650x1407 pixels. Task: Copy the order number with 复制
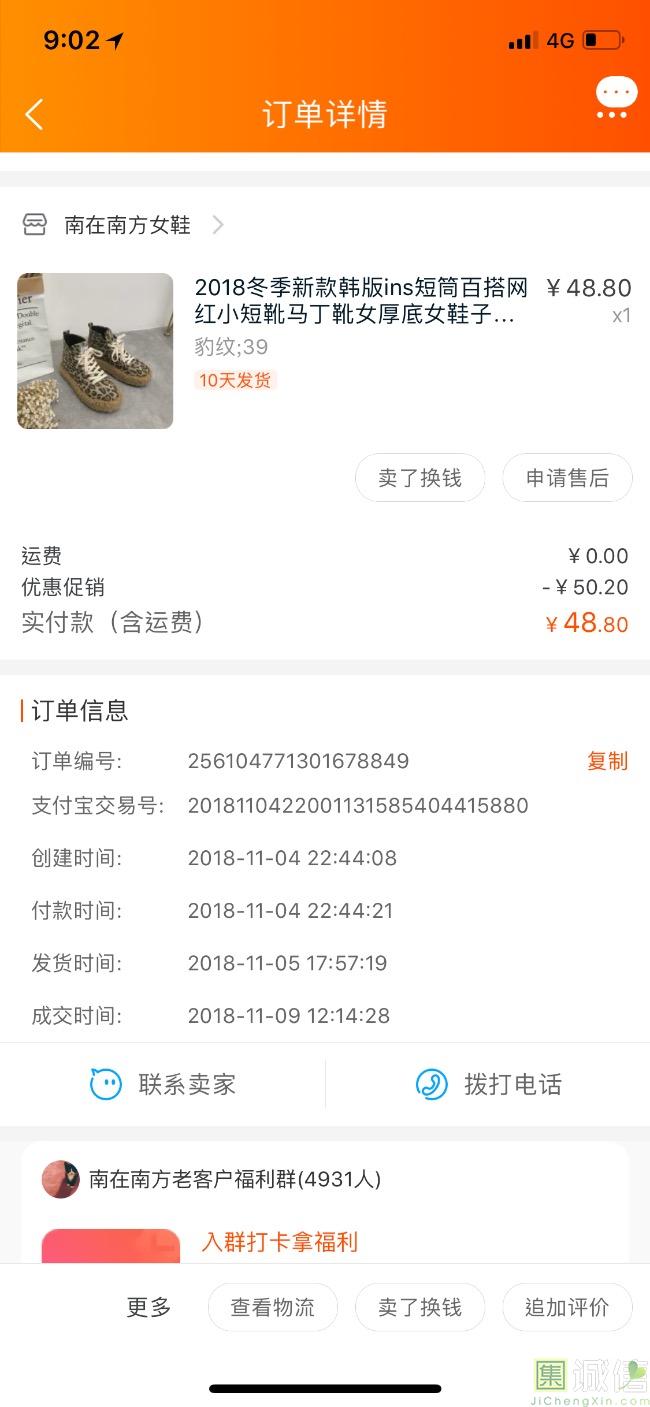click(x=607, y=761)
